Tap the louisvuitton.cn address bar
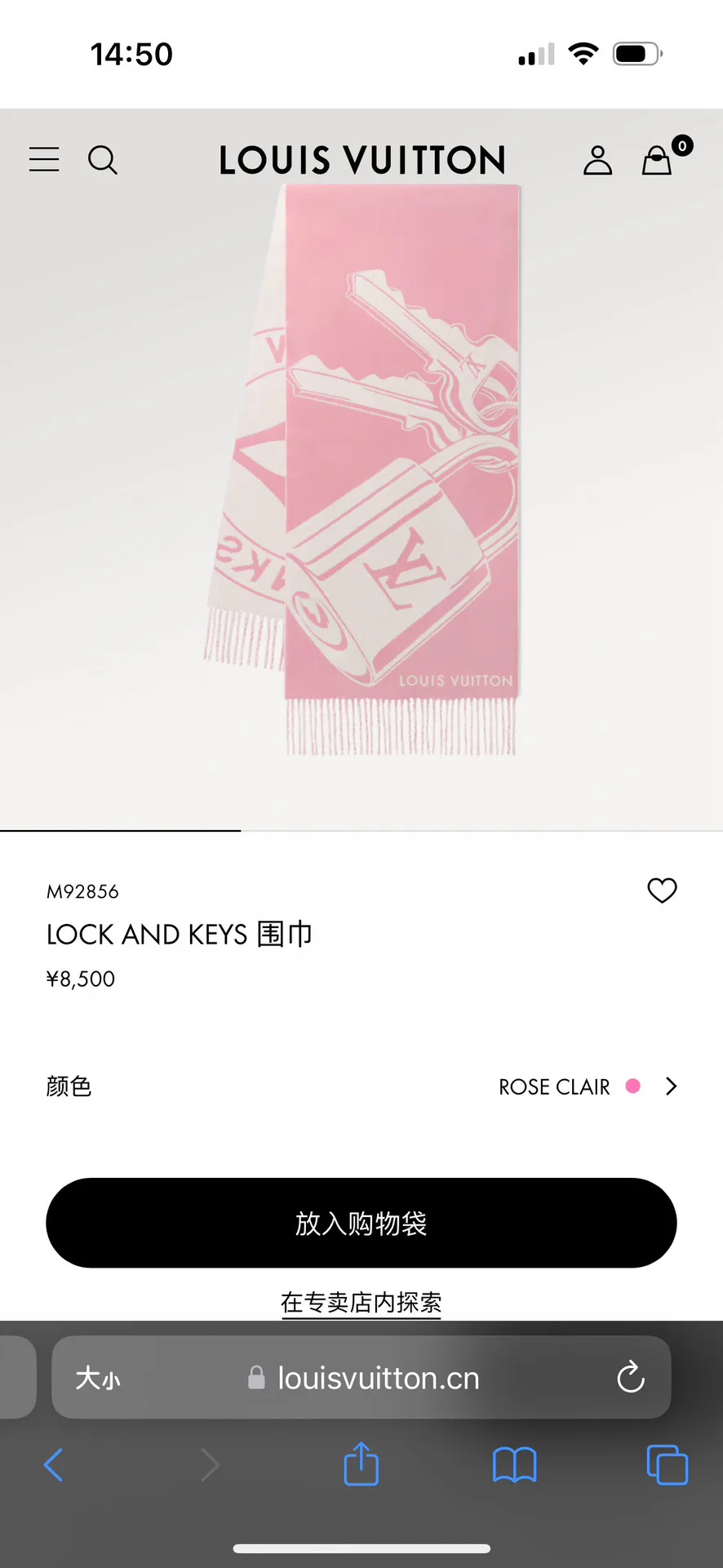 click(x=361, y=1378)
